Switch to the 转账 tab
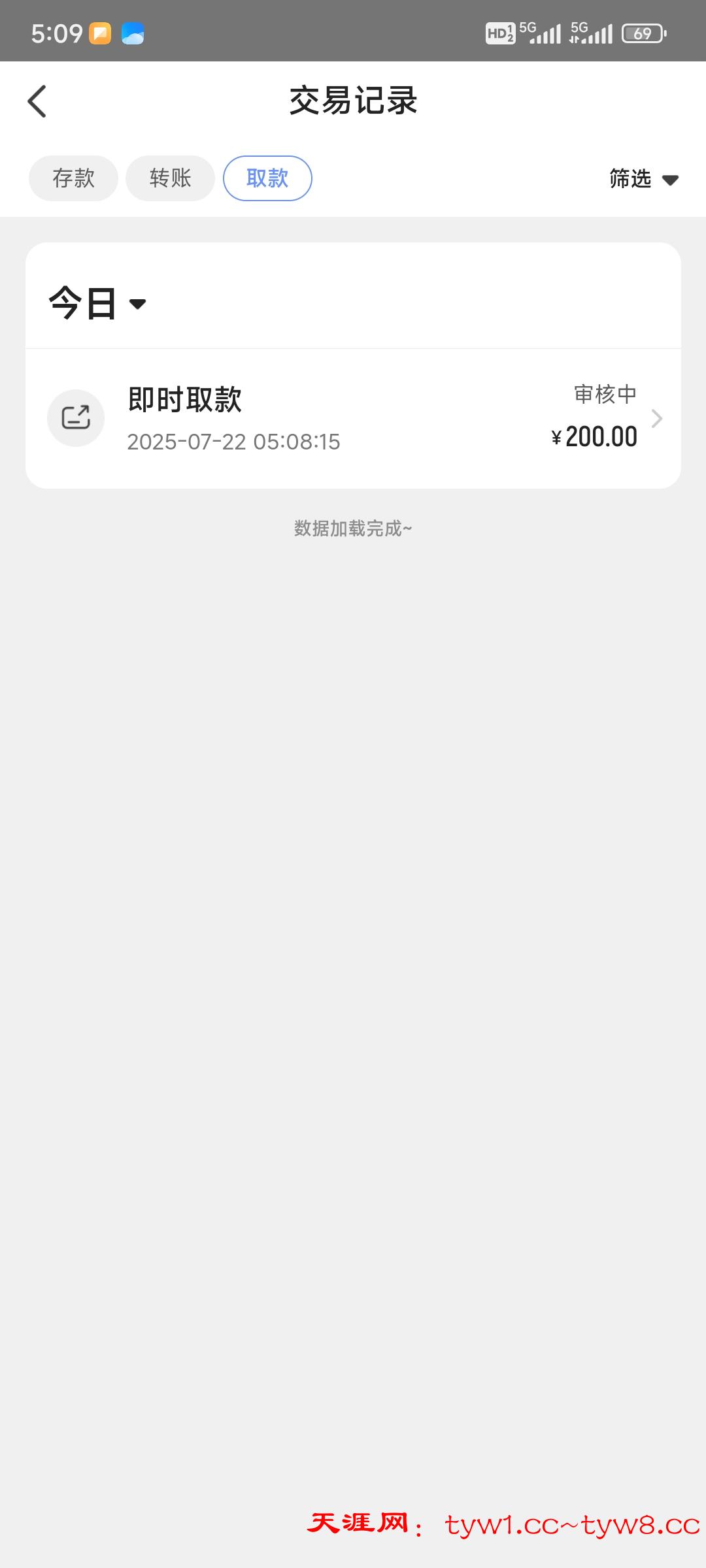 (170, 178)
